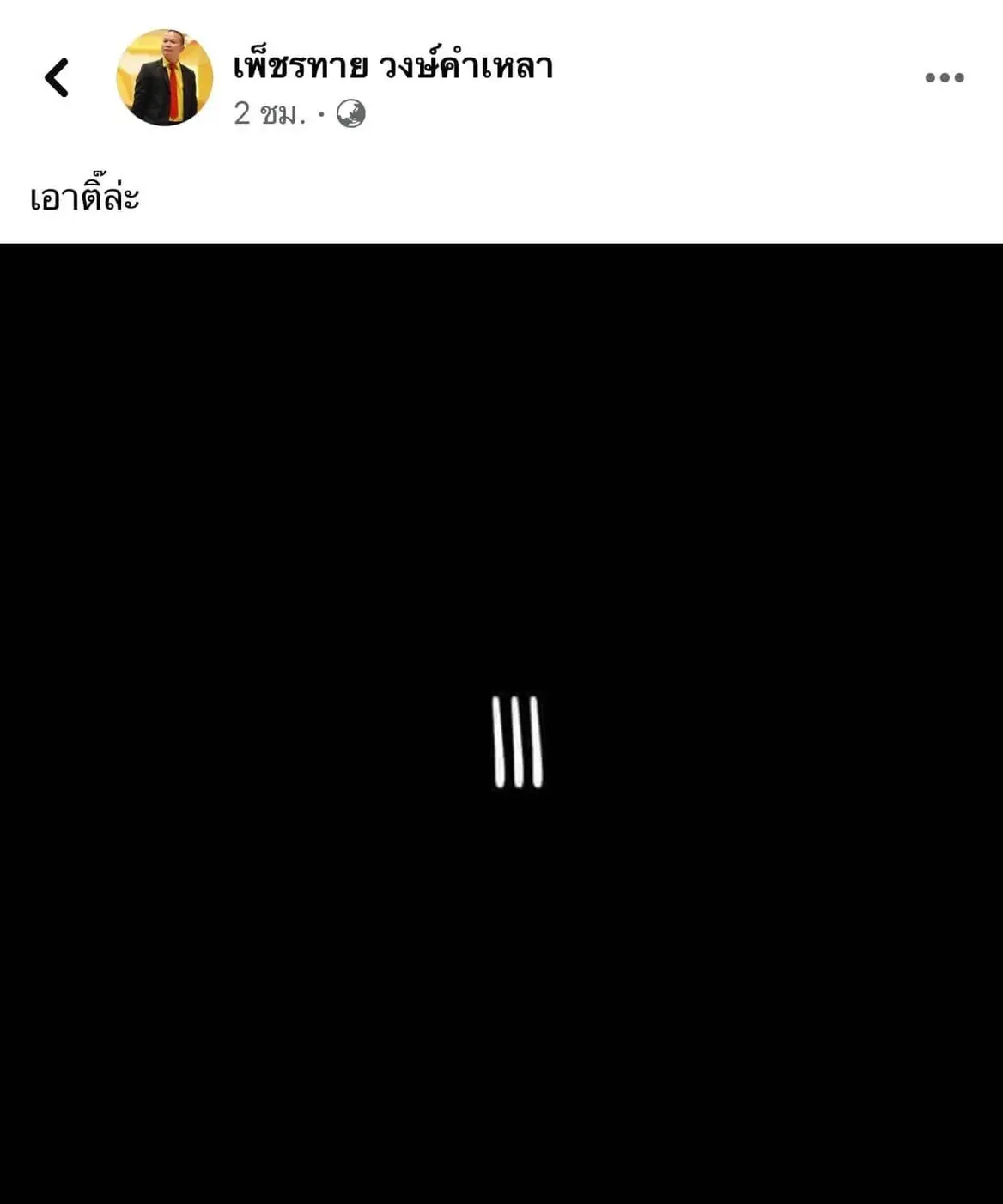Tap the author name เพ็ชรทาย วงษ์คำเหลา
Screen dimensions: 1003x1204
click(392, 66)
